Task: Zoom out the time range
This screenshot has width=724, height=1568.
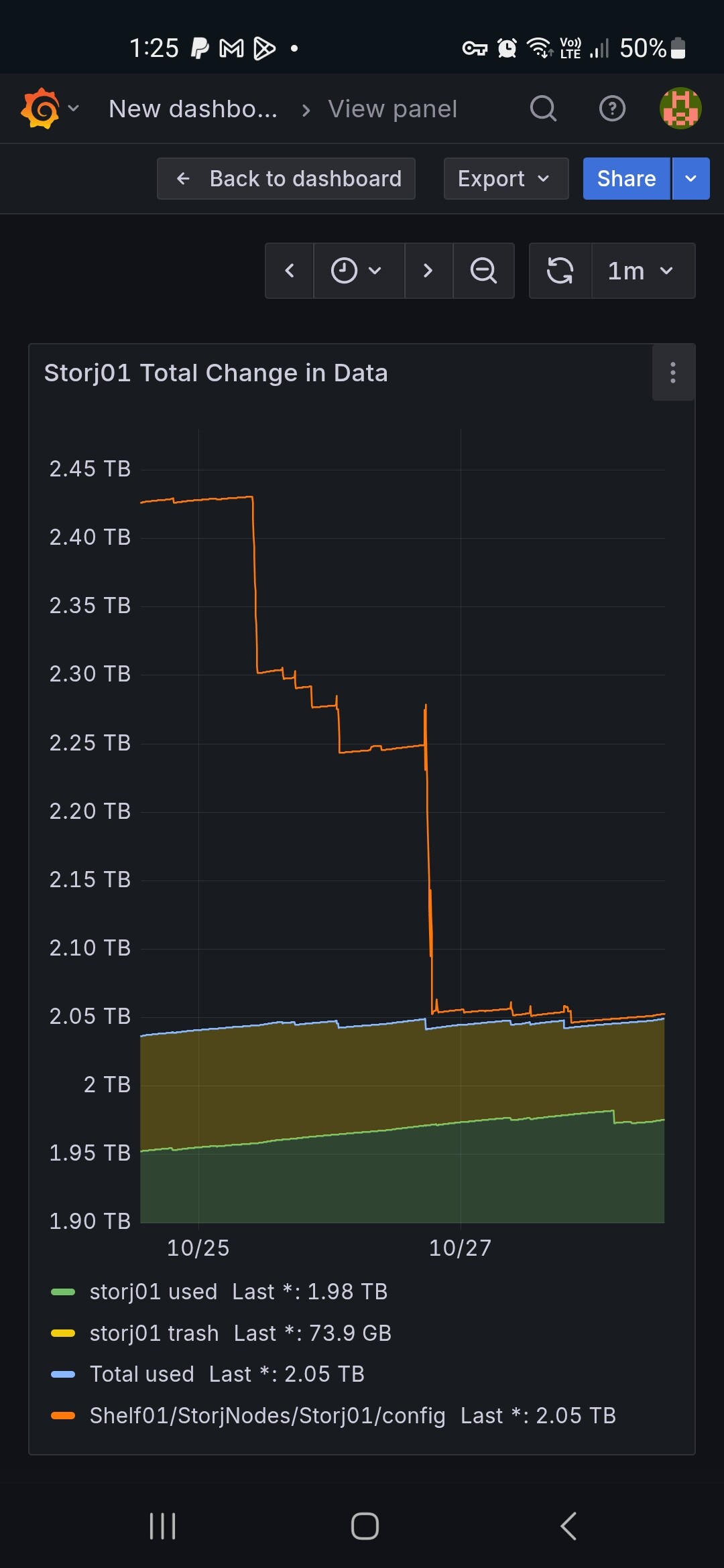Action: tap(483, 271)
